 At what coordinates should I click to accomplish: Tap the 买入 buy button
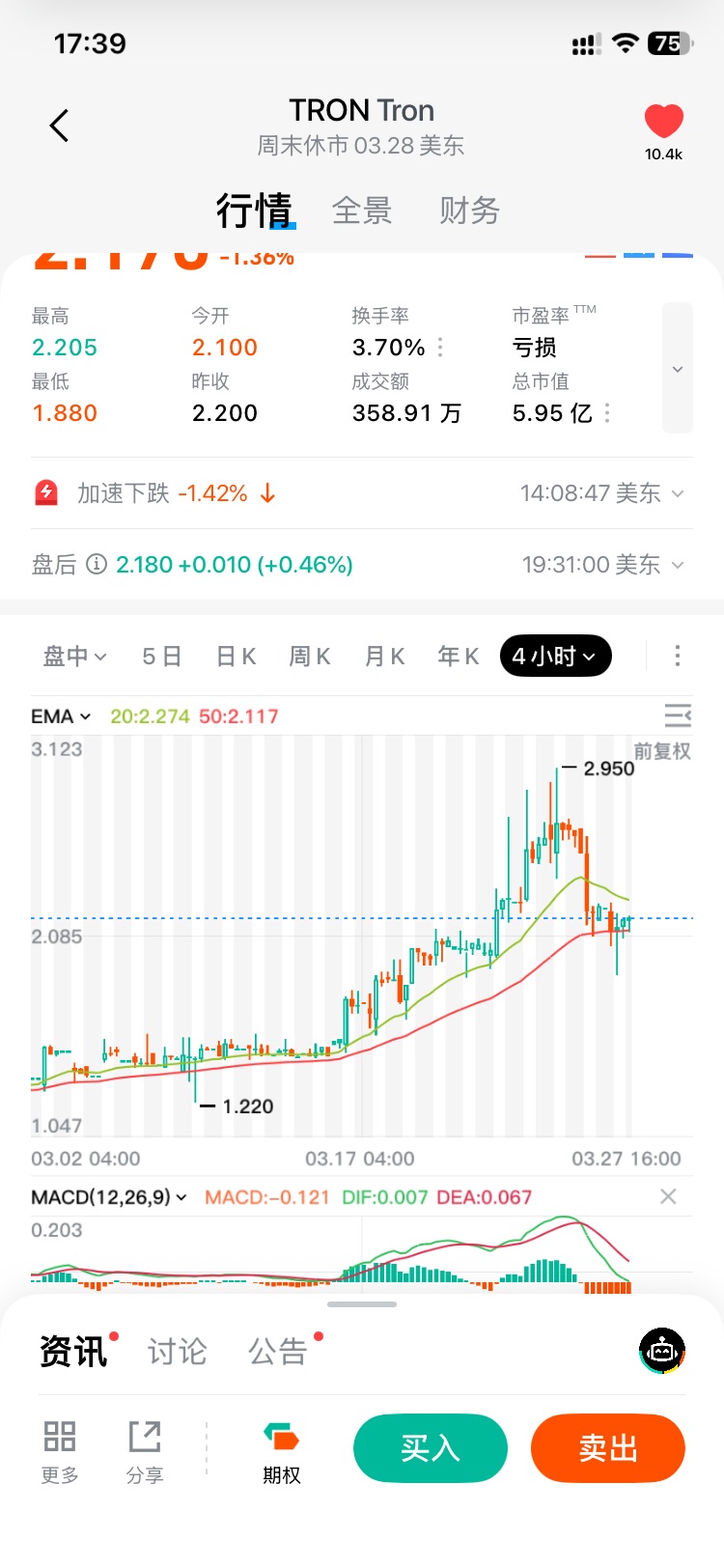[431, 1448]
